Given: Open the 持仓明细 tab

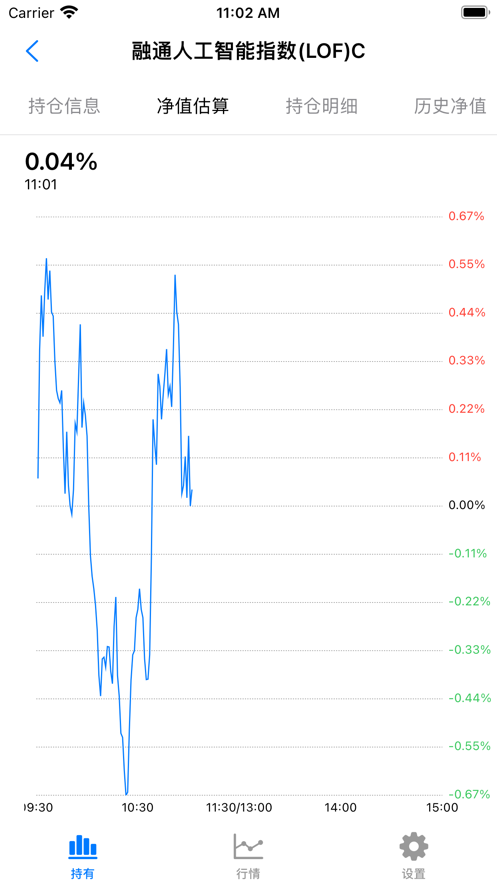Looking at the screenshot, I should point(321,106).
